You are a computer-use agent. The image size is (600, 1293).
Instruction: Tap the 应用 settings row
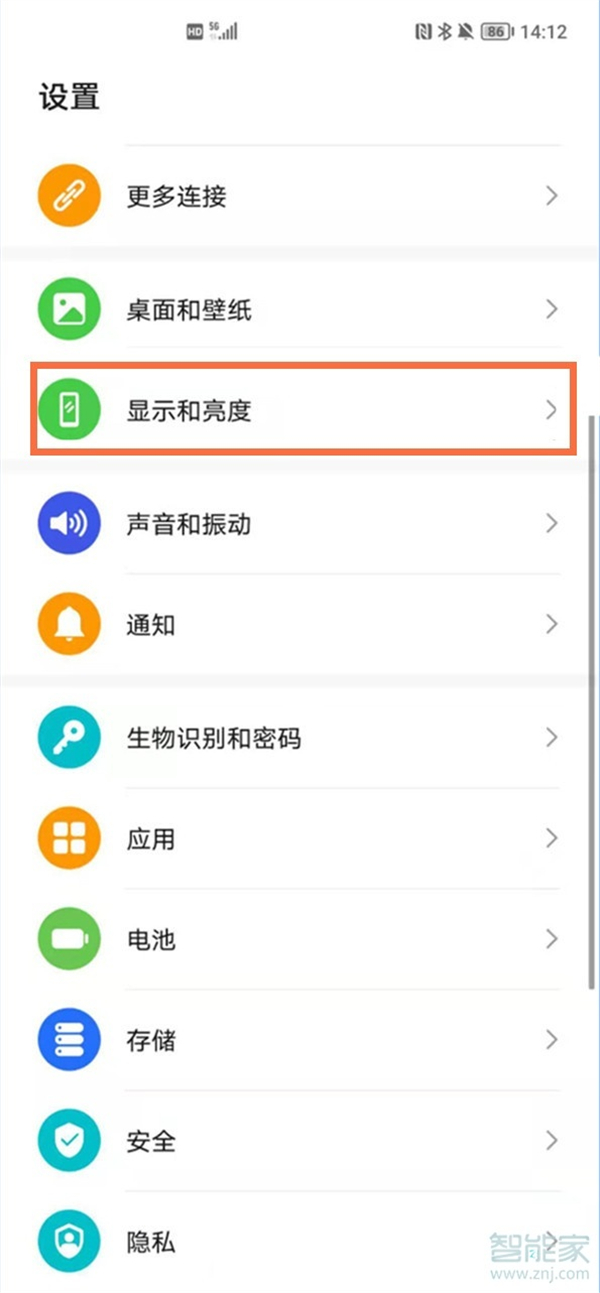[300, 839]
